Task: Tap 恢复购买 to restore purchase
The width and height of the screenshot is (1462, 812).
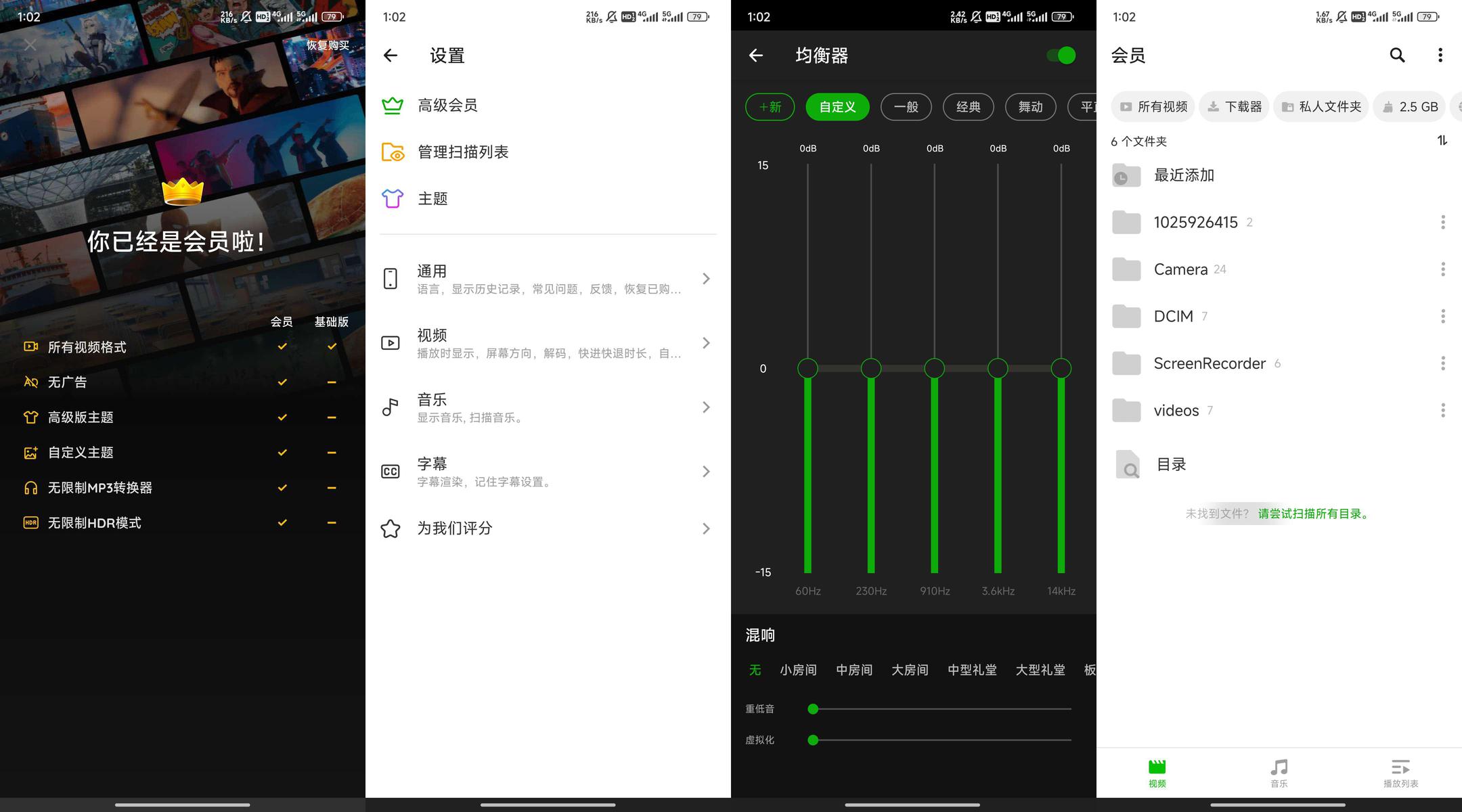Action: pos(328,45)
